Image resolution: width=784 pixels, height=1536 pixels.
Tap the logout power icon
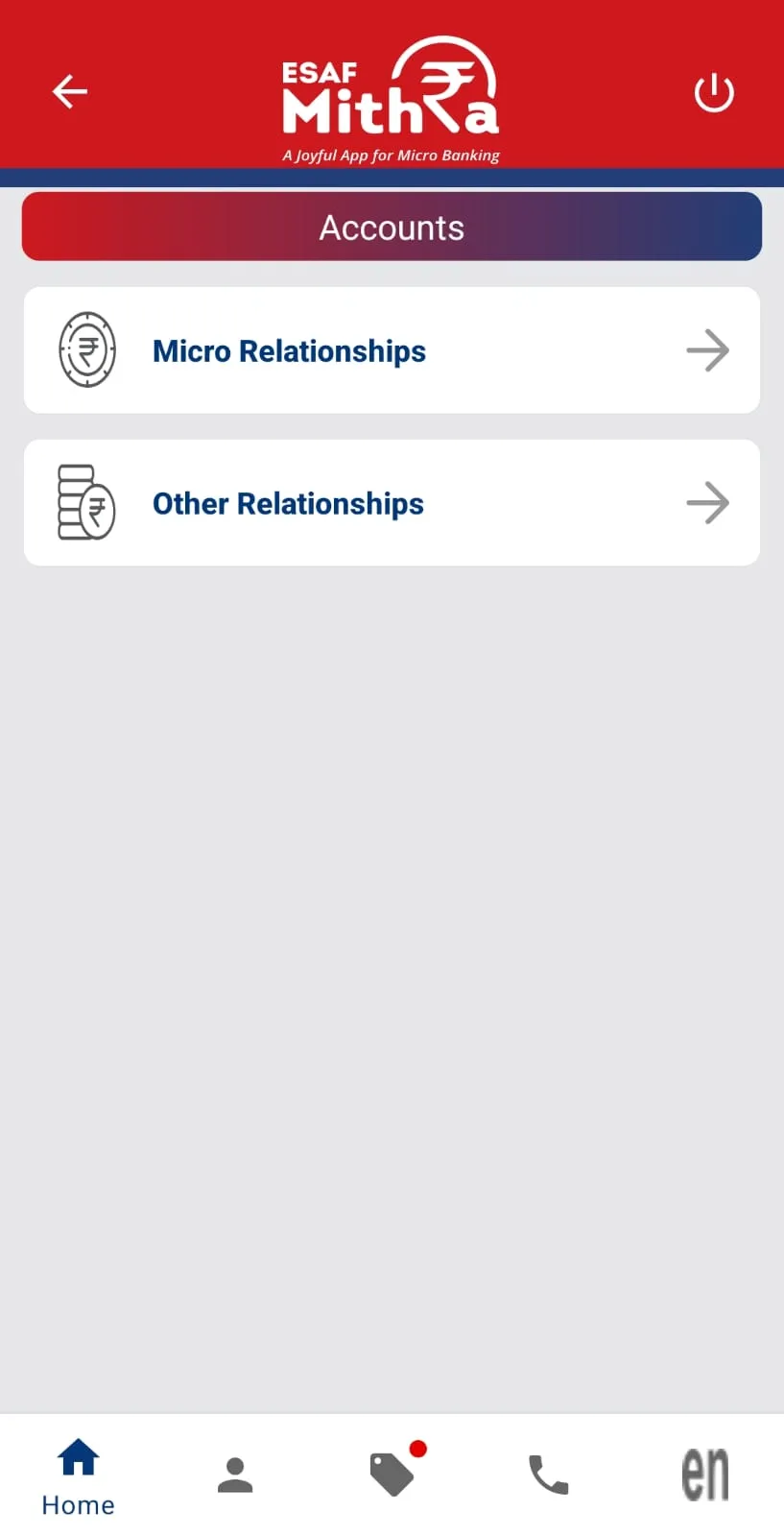(714, 91)
